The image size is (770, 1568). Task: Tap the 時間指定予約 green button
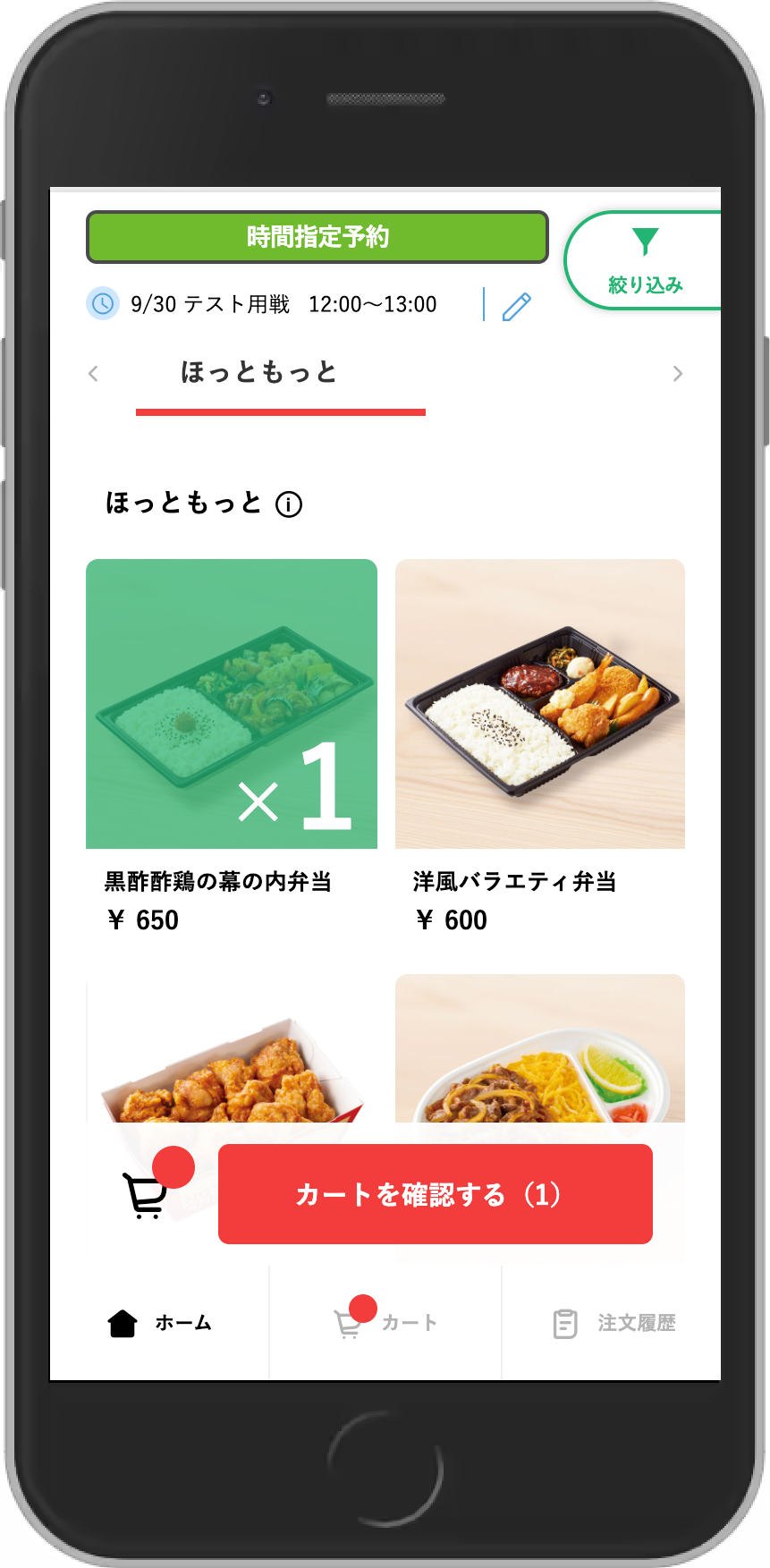point(317,237)
